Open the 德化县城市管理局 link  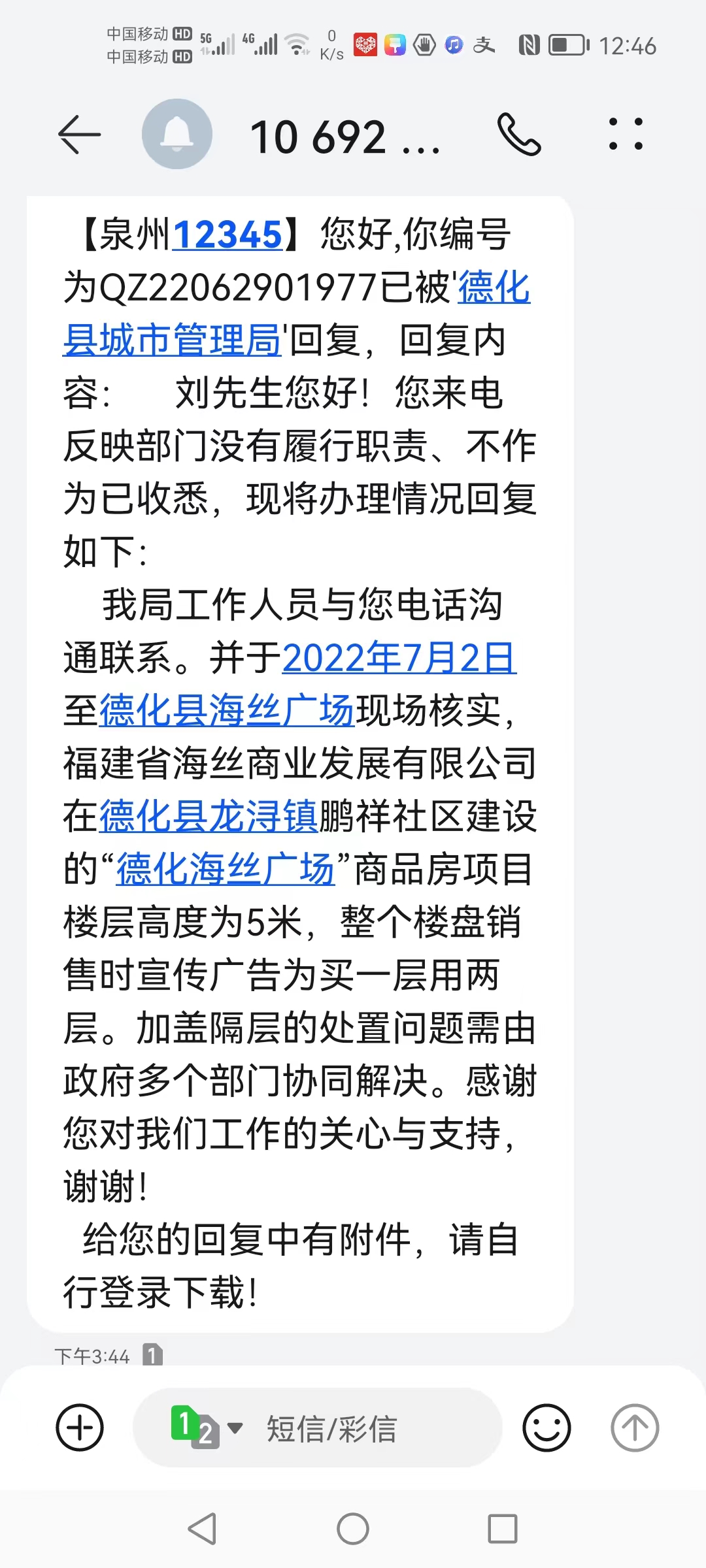point(173,340)
